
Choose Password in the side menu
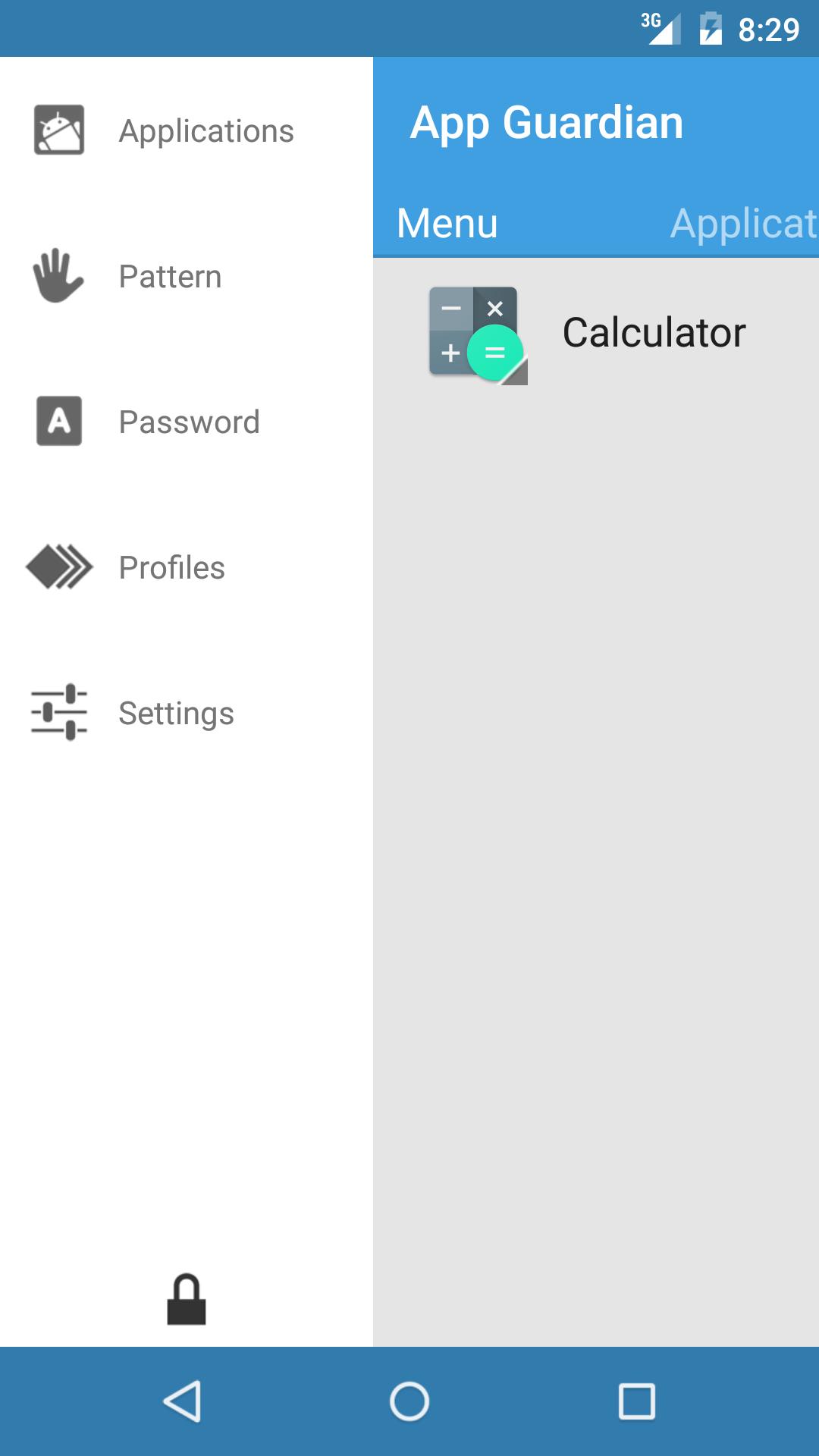click(x=189, y=422)
